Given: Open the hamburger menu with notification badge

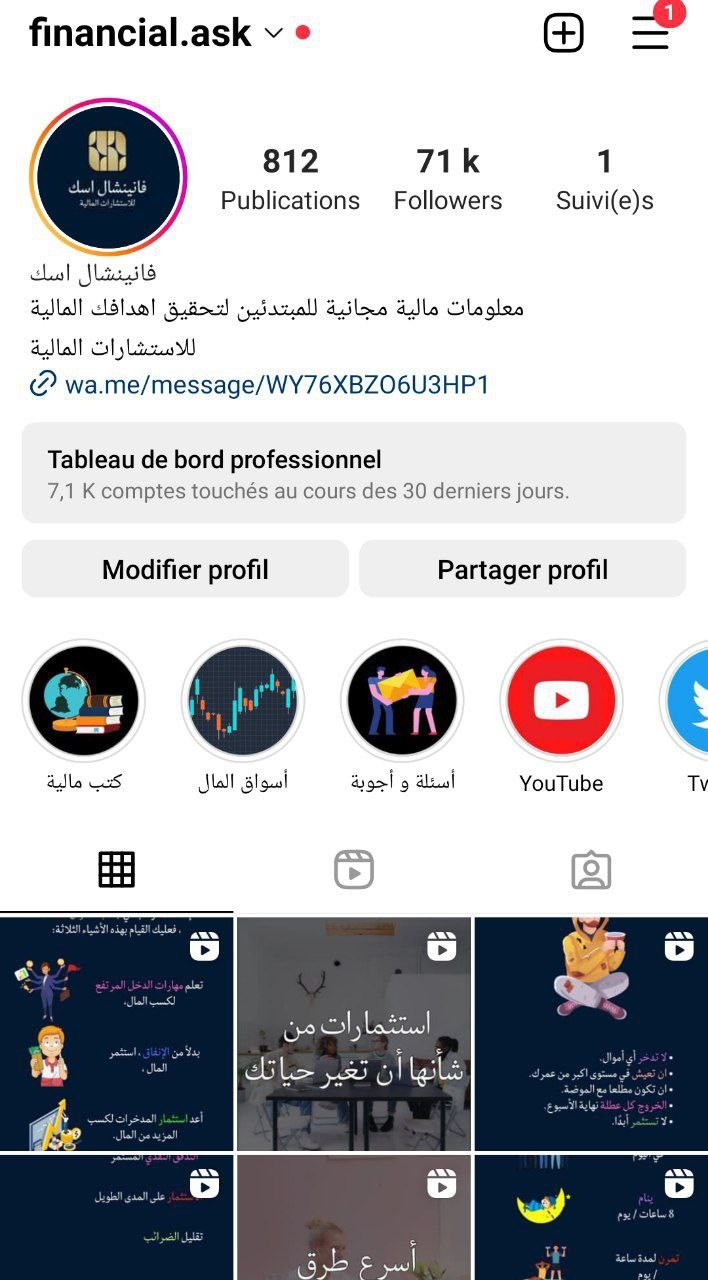Looking at the screenshot, I should tap(650, 33).
